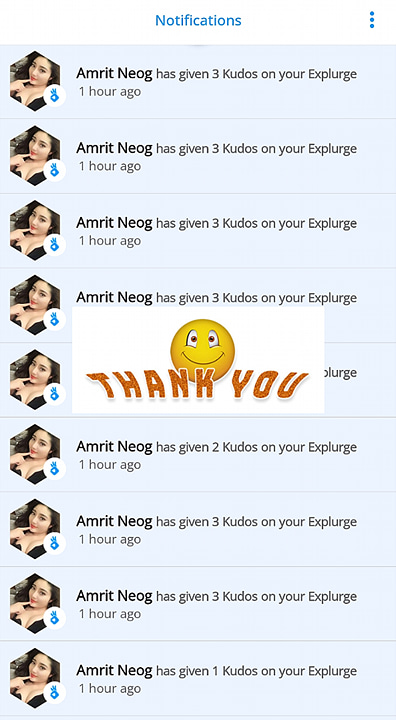Open the three-dot overflow menu

(x=372, y=20)
